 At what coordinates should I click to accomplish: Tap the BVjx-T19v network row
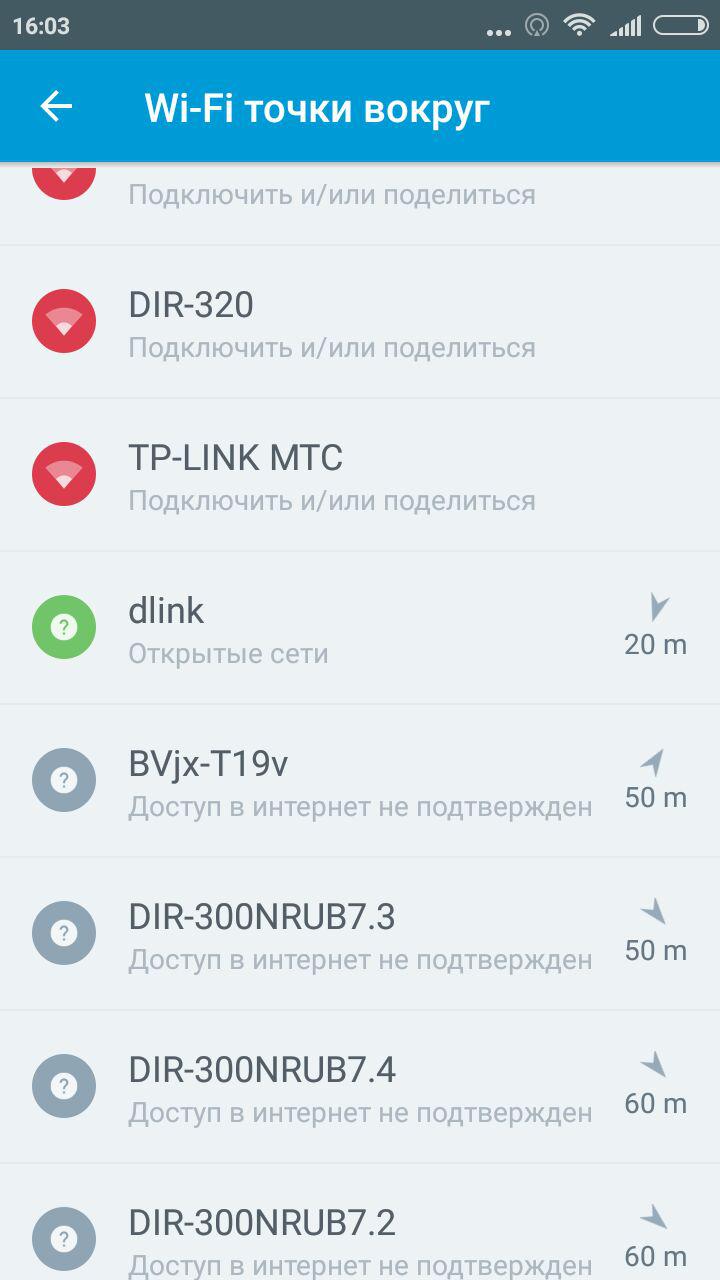360,781
